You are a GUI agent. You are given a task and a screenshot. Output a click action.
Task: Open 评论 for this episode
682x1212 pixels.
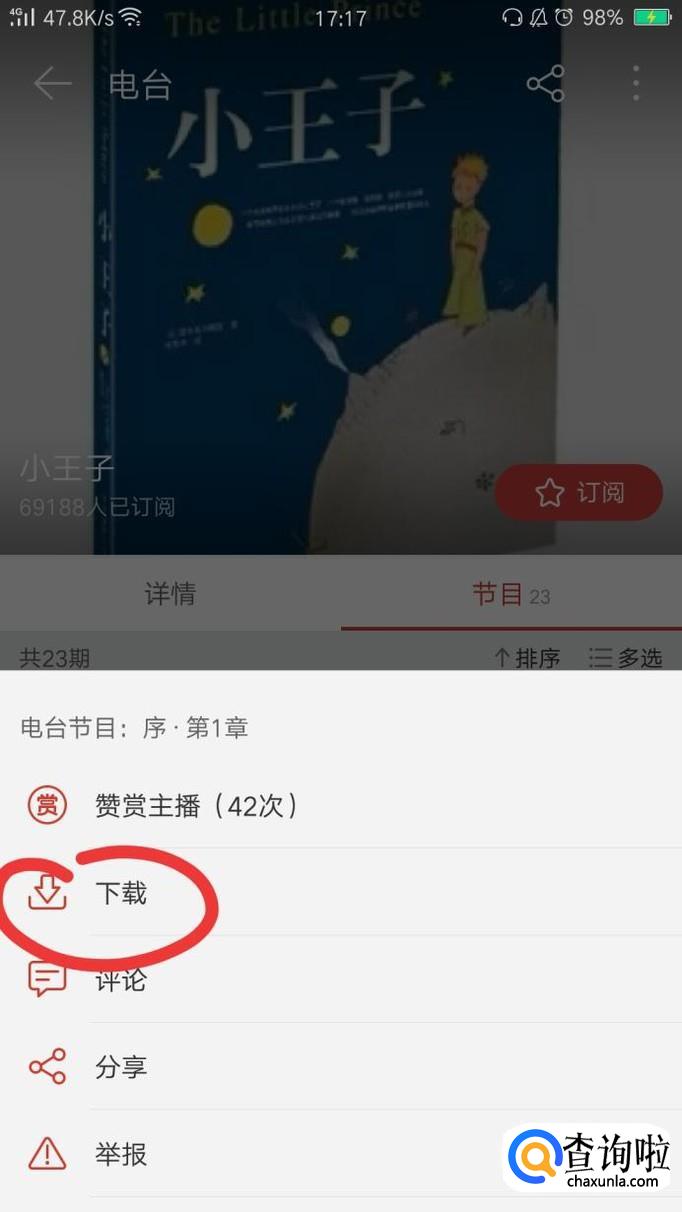coord(341,979)
